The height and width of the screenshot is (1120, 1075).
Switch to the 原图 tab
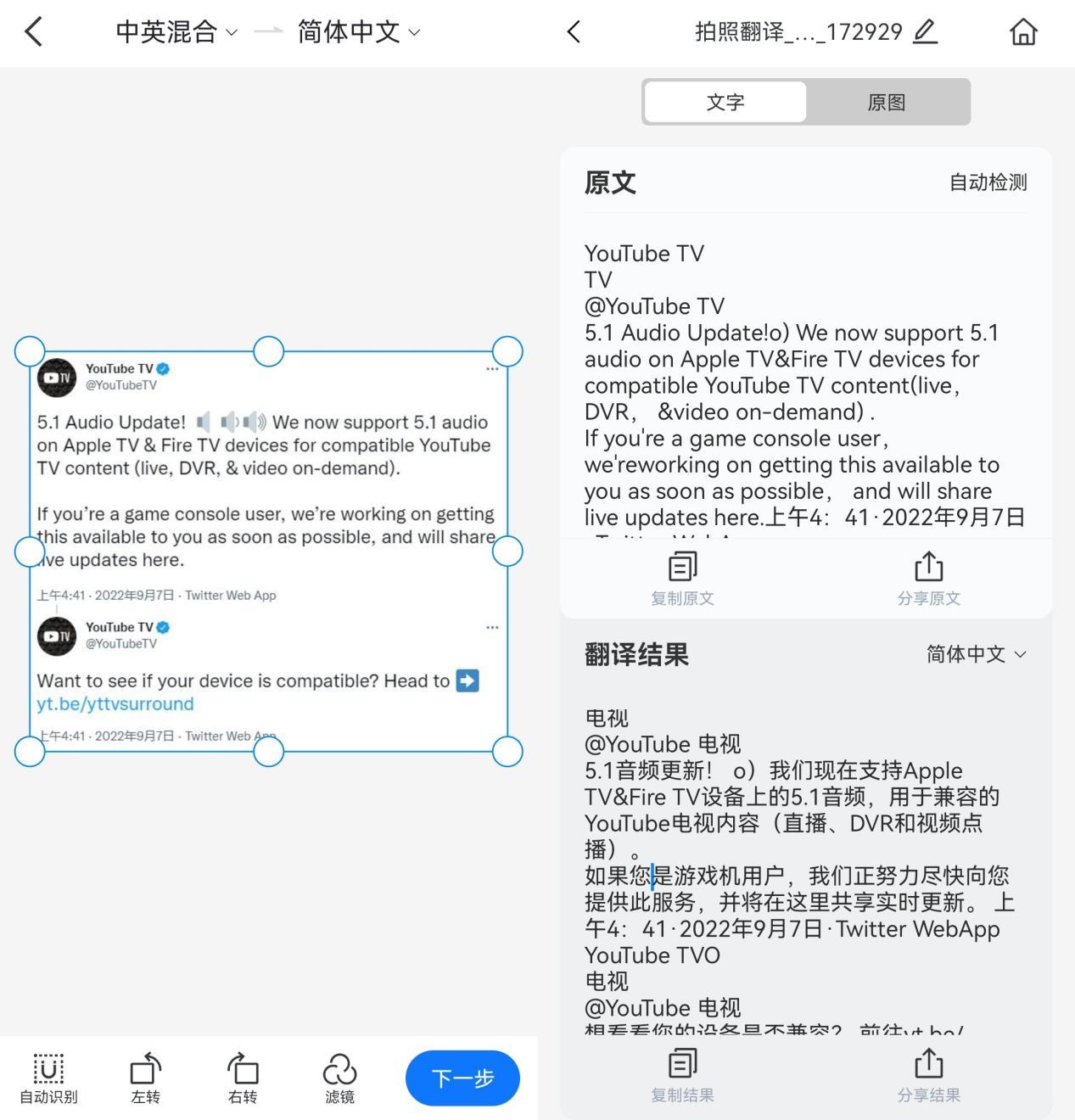pos(887,103)
